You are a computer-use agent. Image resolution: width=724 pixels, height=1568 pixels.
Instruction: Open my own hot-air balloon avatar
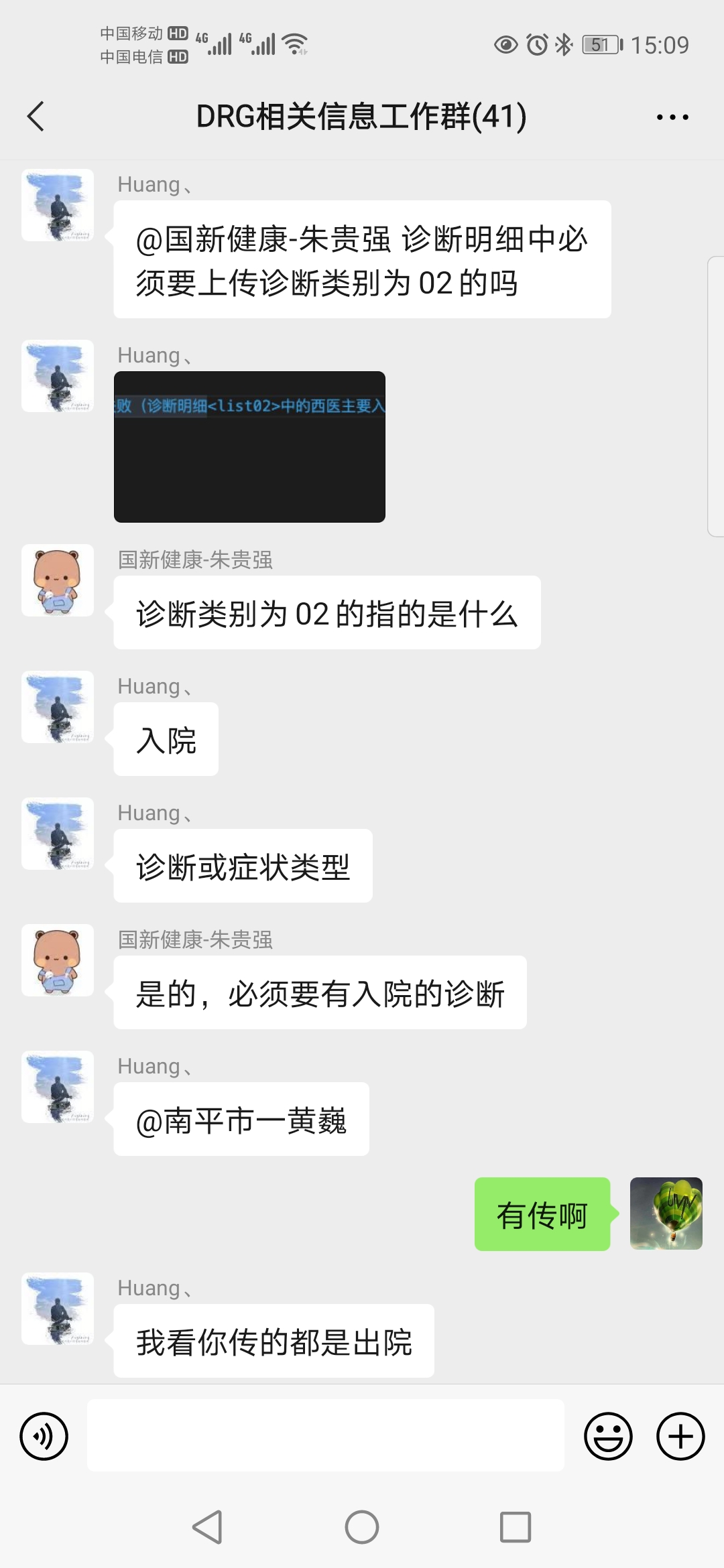pos(666,1214)
